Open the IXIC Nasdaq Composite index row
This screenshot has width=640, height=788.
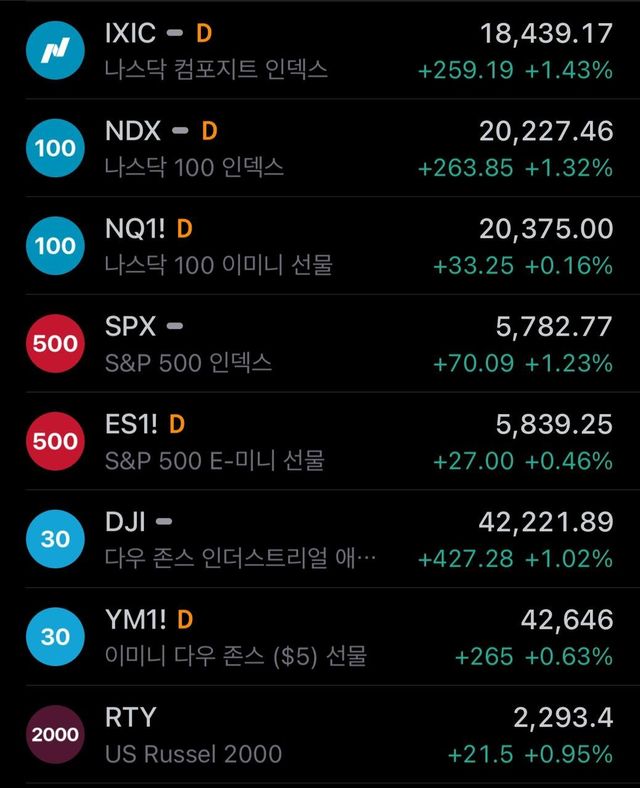320,50
